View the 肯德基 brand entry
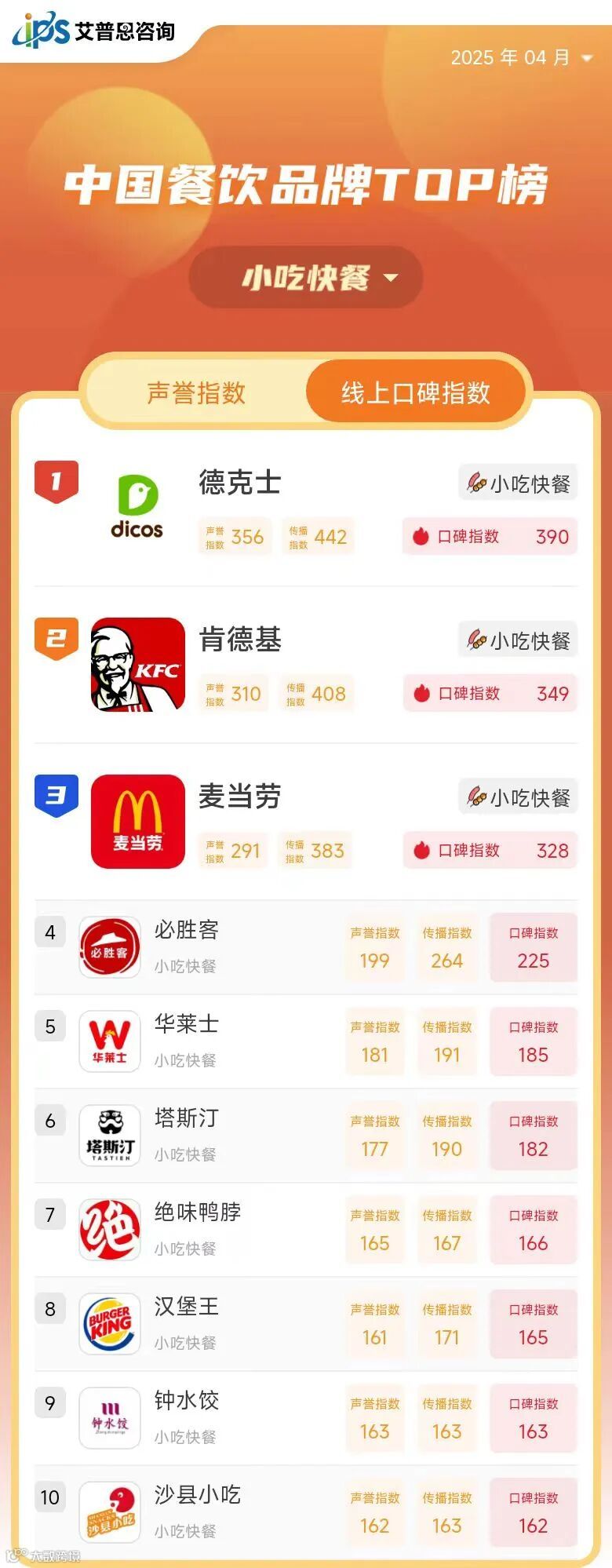Image resolution: width=612 pixels, height=1568 pixels. click(x=239, y=639)
